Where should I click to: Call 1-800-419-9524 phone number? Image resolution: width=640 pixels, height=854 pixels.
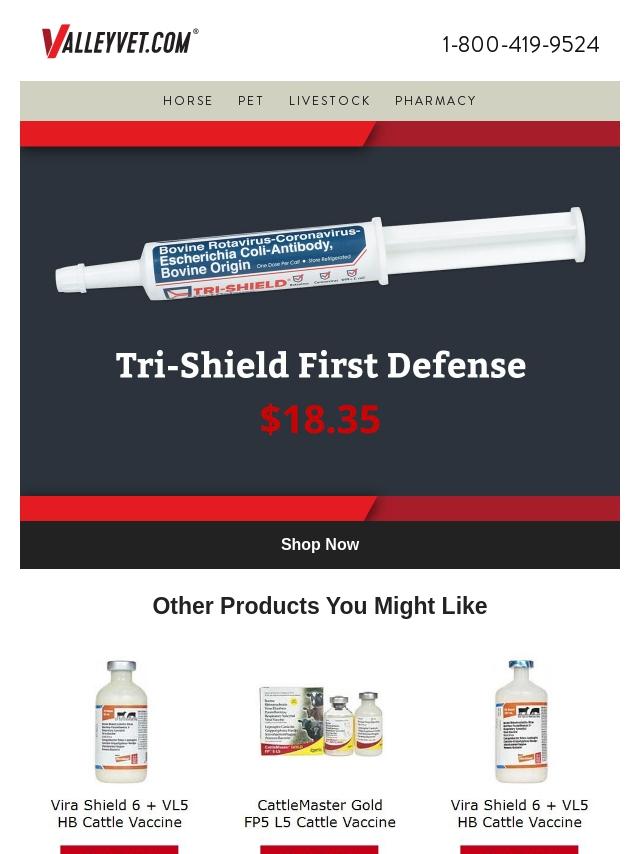click(x=520, y=45)
